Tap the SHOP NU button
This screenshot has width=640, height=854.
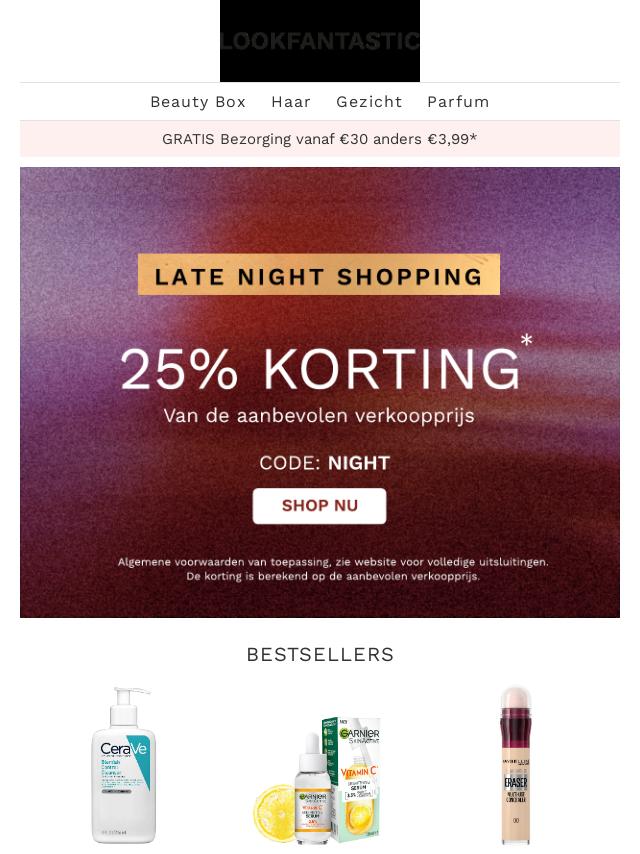click(x=319, y=506)
